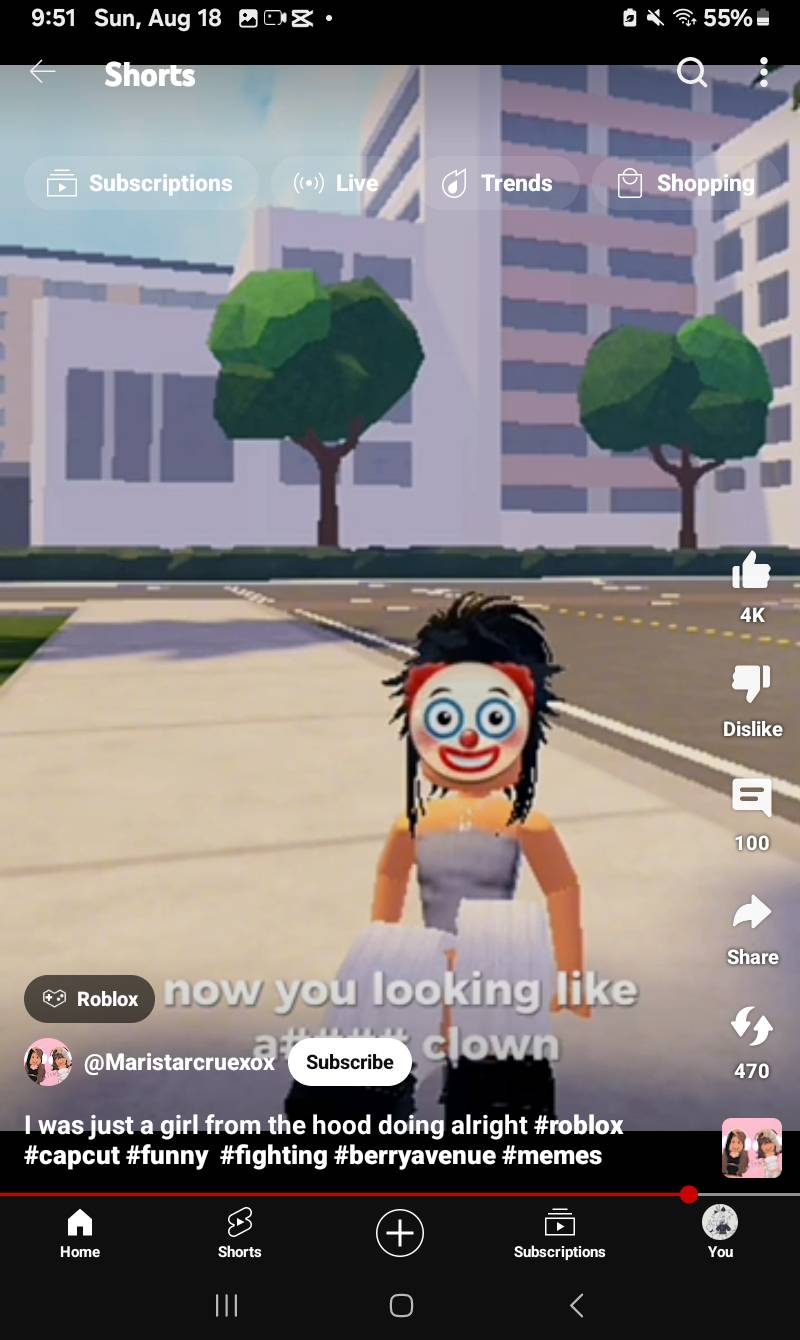Open the Shopping chip
Viewport: 800px width, 1340px height.
tap(686, 184)
